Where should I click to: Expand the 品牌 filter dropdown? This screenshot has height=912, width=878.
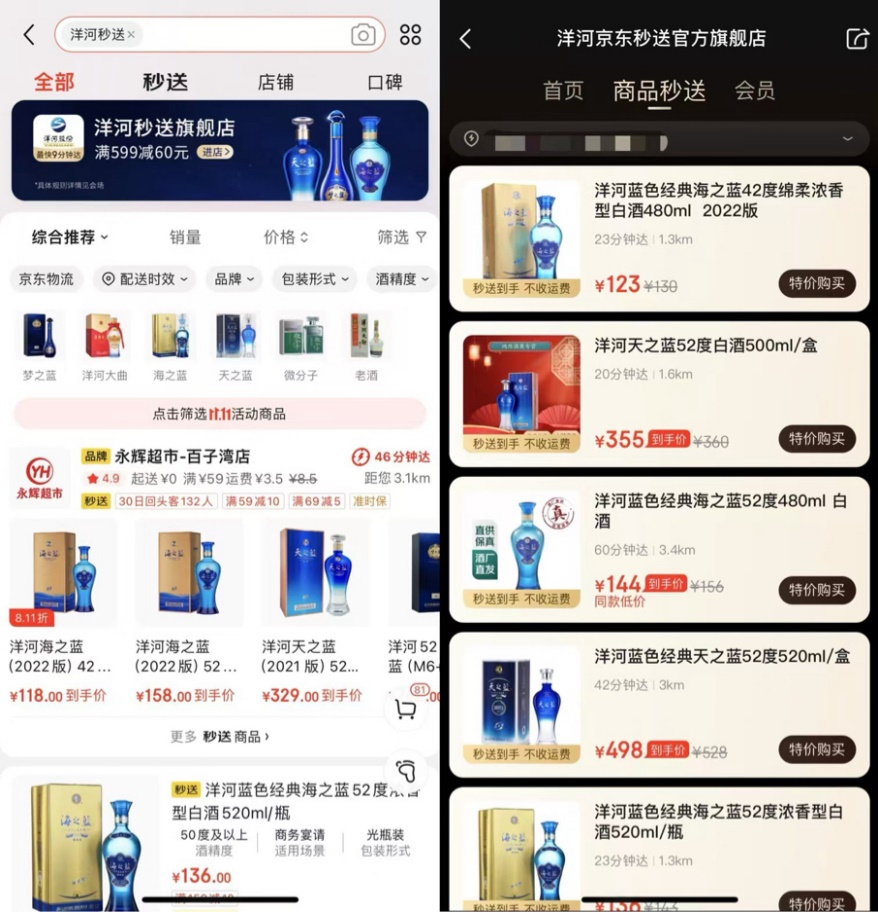[235, 279]
